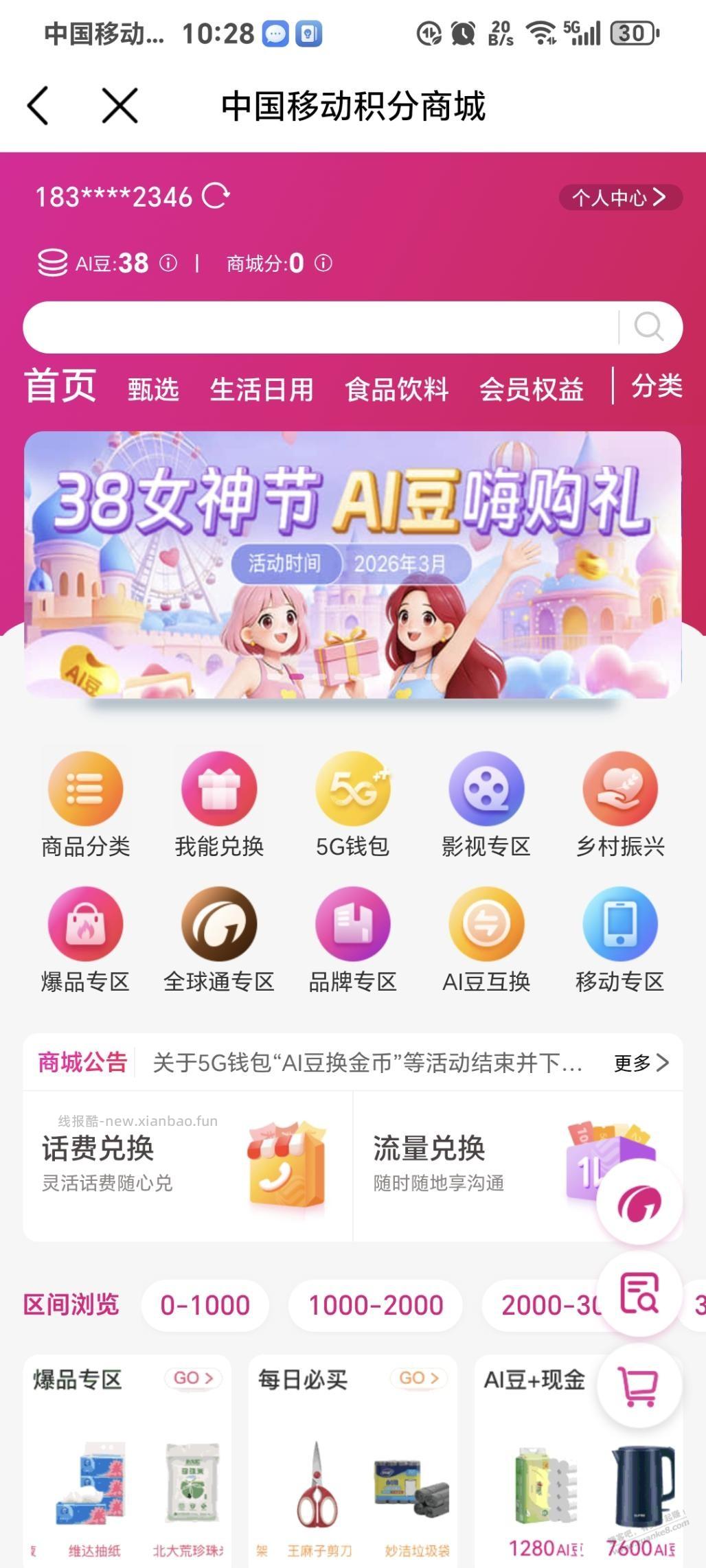Refresh account by tapping refresh arrow icon

coord(217,197)
